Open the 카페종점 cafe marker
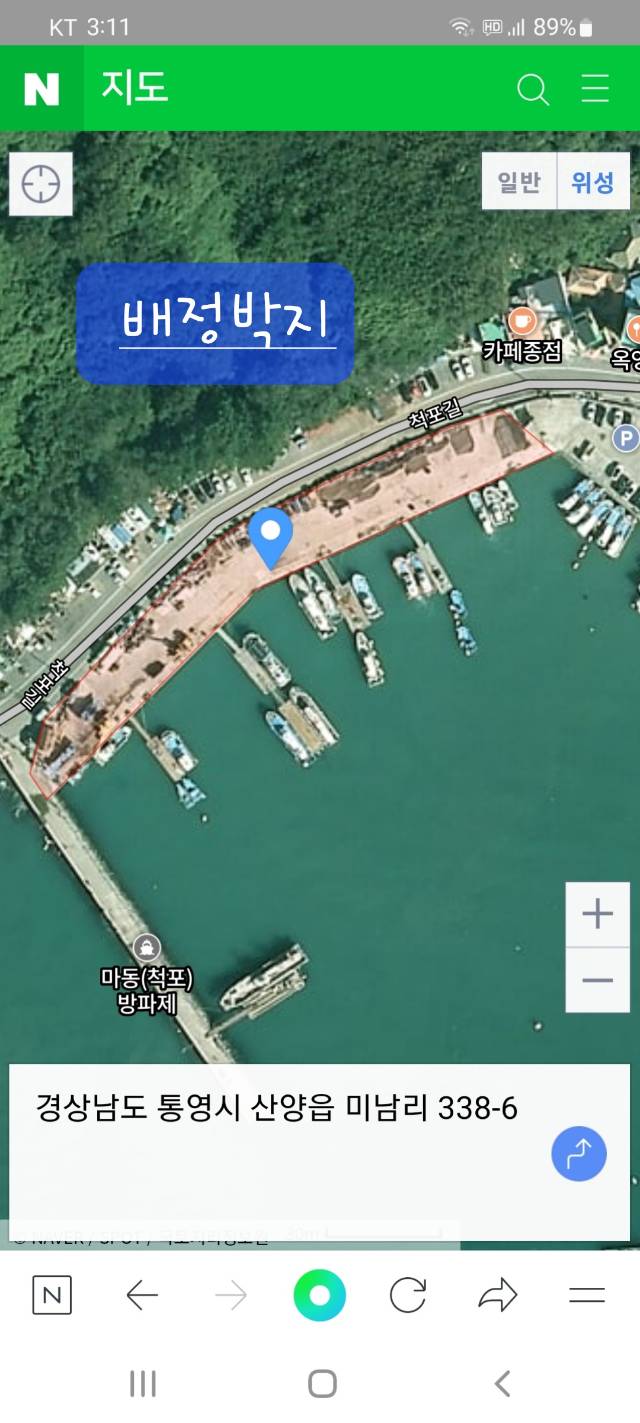640x1423 pixels. 521,334
